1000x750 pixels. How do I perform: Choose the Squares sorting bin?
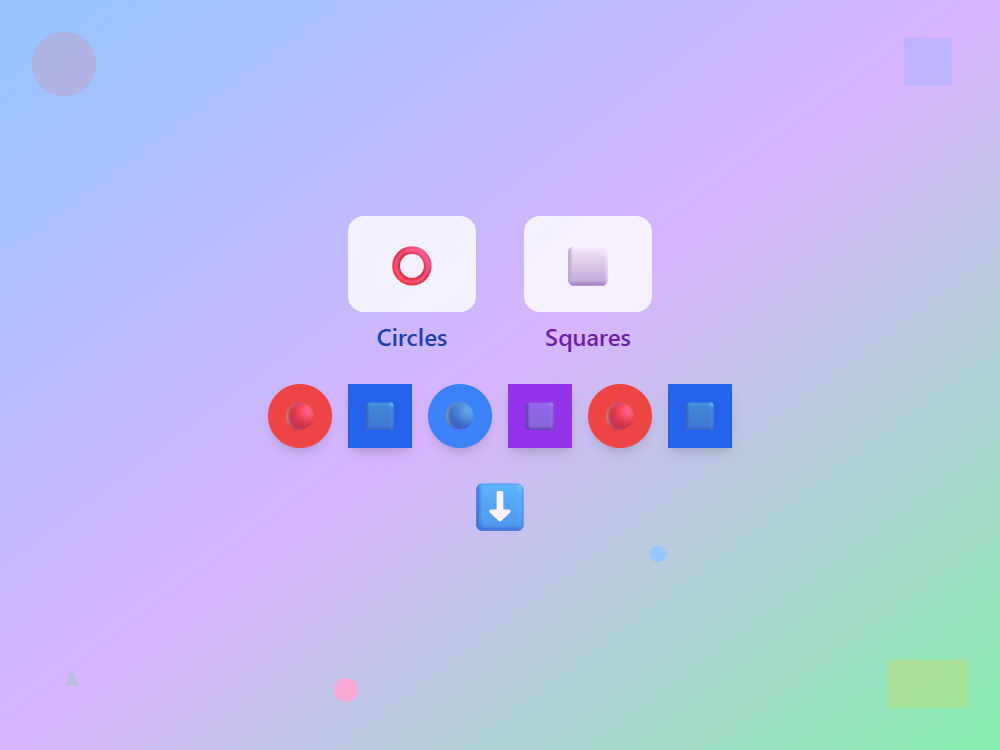tap(588, 264)
